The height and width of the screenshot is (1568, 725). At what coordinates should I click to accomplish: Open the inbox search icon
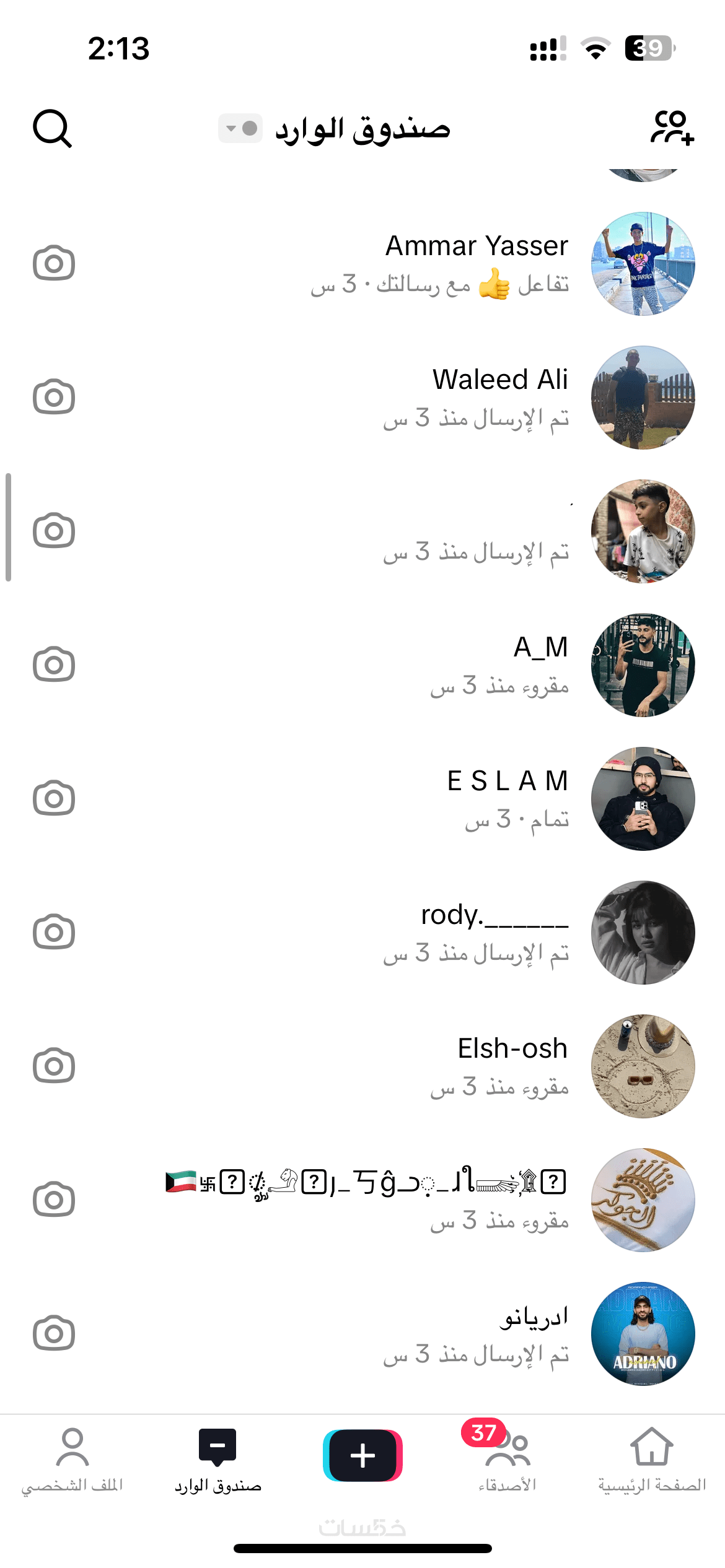click(53, 129)
